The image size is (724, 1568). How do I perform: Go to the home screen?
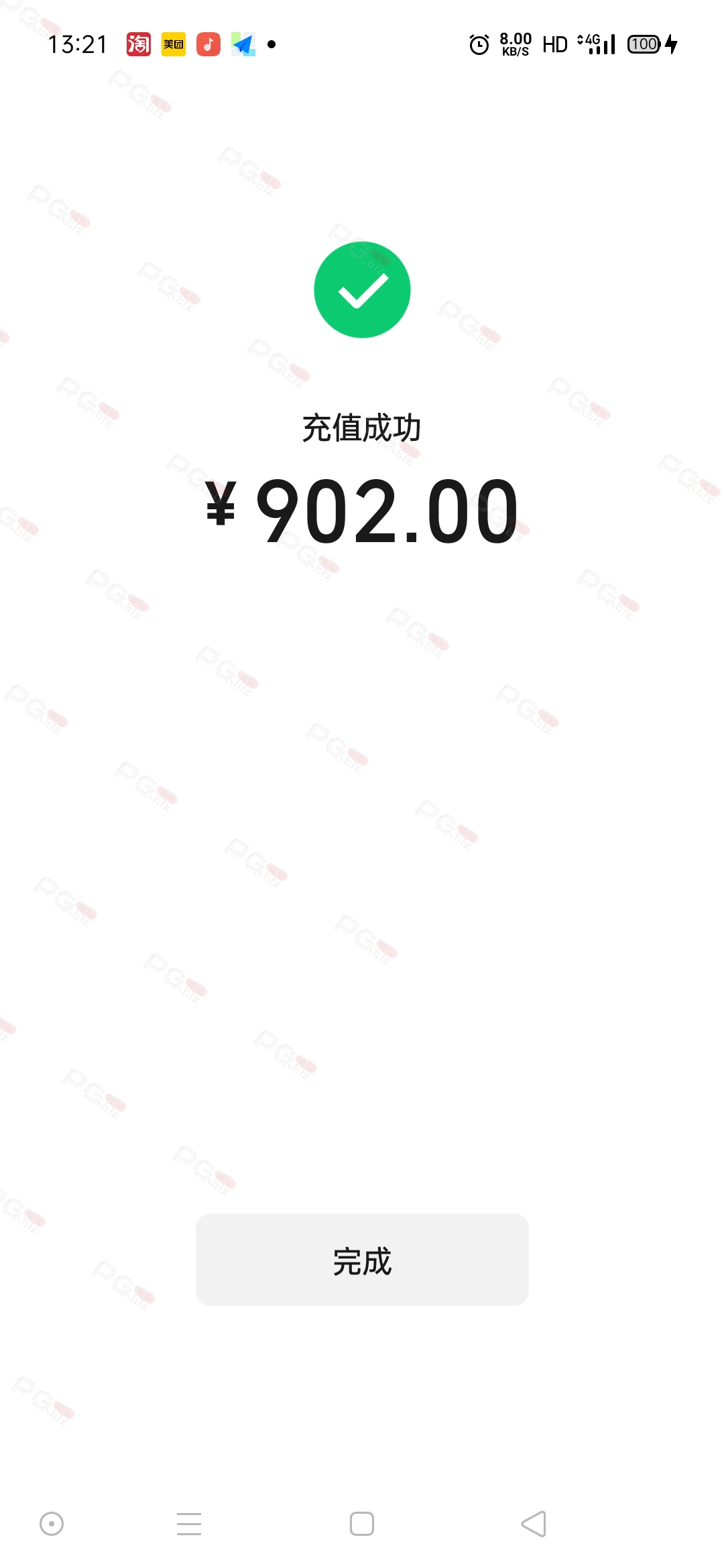(362, 1524)
